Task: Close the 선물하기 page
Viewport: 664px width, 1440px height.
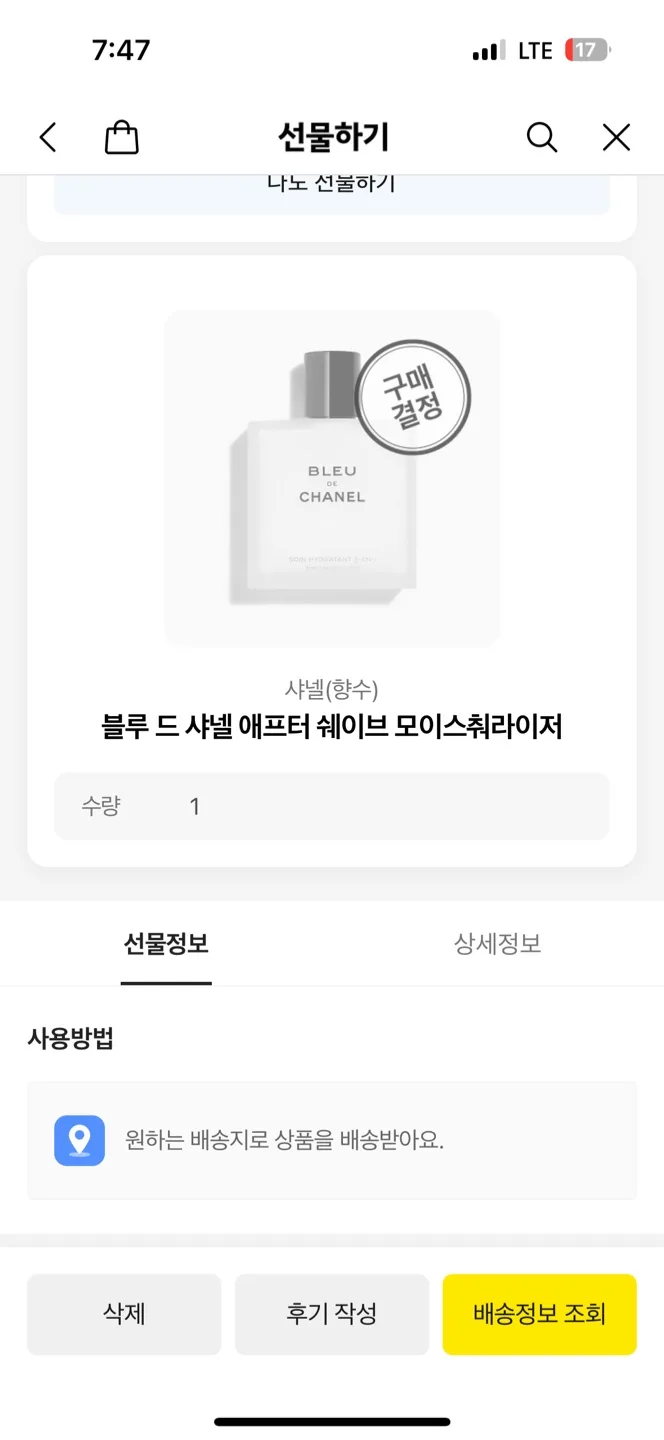Action: [x=616, y=137]
